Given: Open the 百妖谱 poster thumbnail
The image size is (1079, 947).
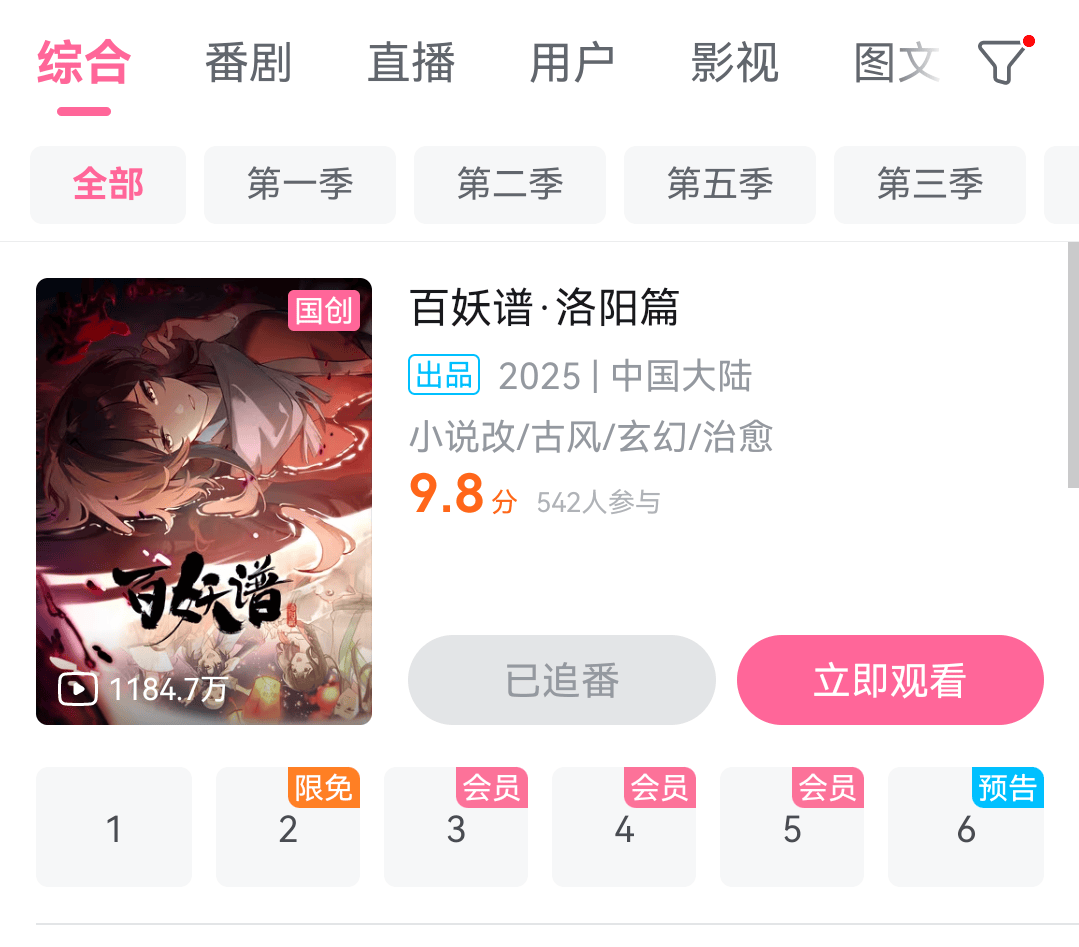Looking at the screenshot, I should click(204, 501).
